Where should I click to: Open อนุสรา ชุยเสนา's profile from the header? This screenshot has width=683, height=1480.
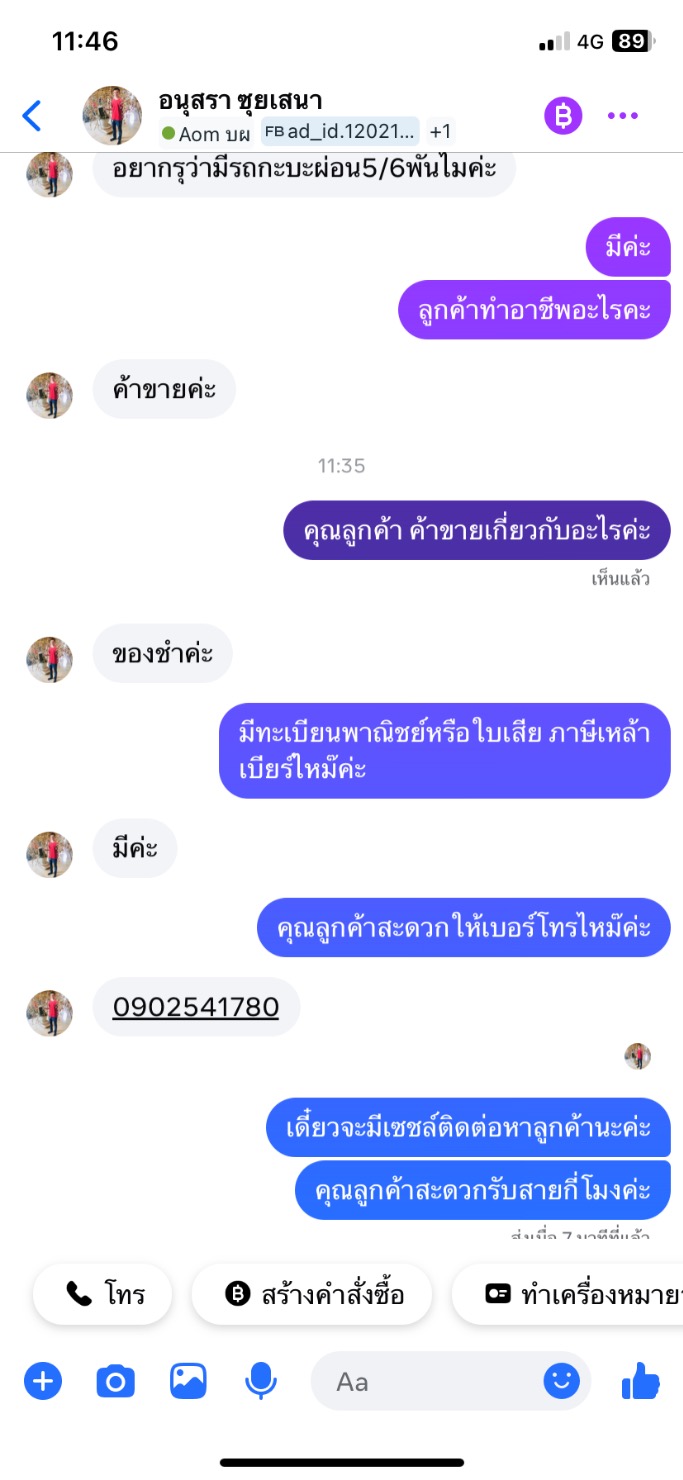pyautogui.click(x=240, y=101)
